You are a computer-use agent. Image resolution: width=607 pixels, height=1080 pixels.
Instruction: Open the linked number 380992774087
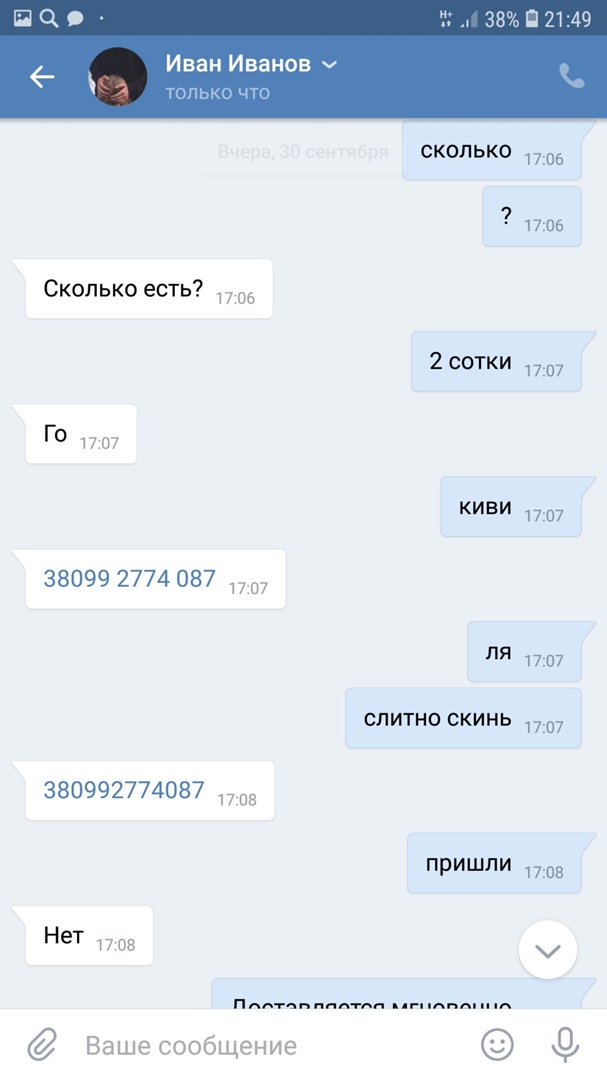[x=123, y=790]
